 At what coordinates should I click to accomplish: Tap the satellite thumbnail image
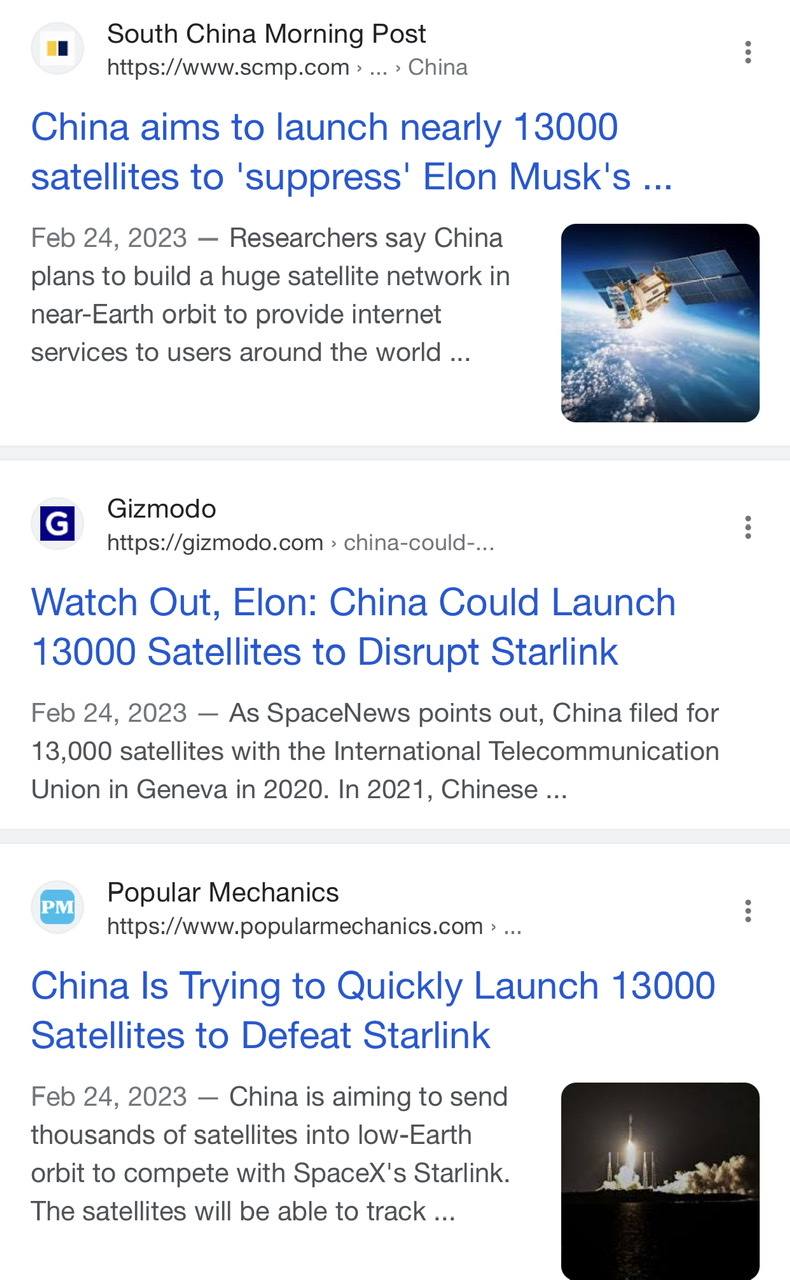[660, 323]
